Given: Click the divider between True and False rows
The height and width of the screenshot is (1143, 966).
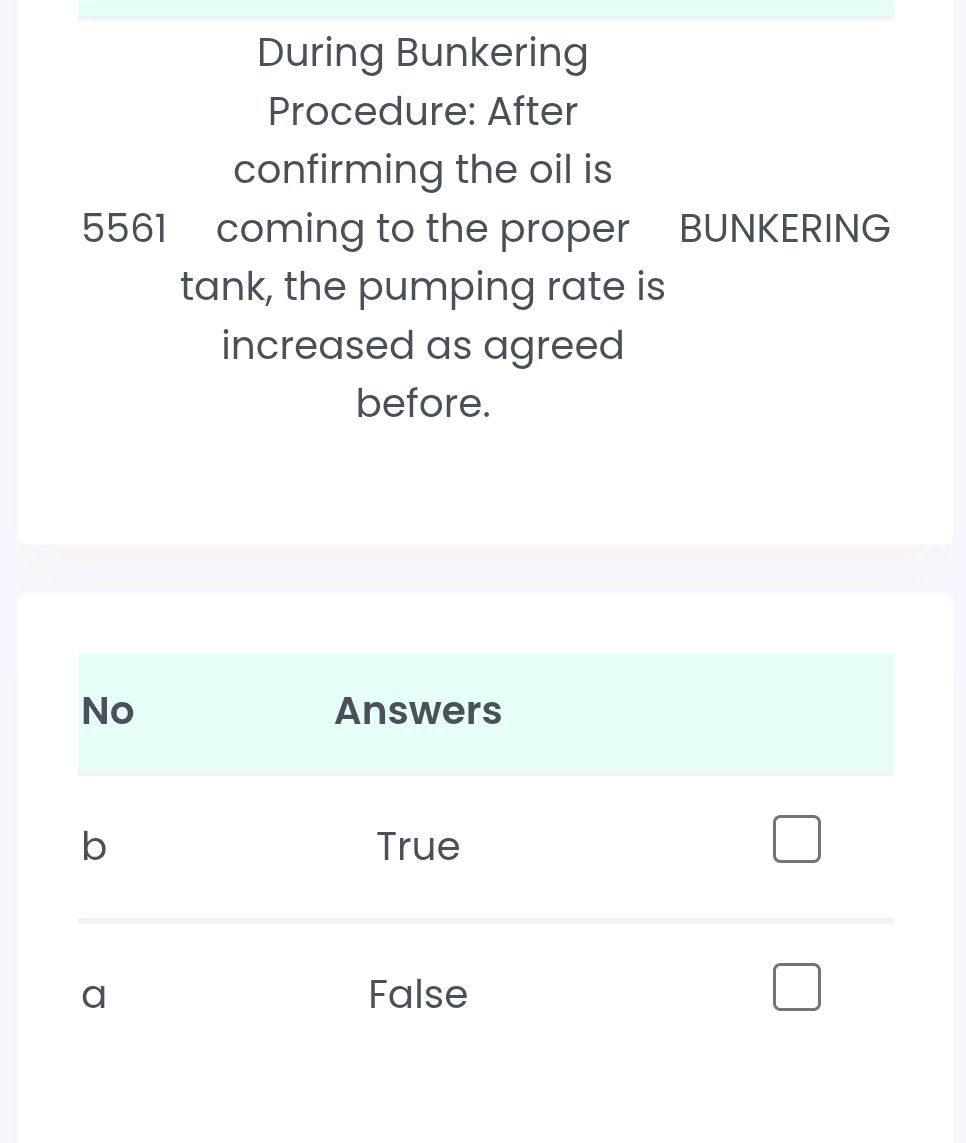Looking at the screenshot, I should [x=486, y=919].
